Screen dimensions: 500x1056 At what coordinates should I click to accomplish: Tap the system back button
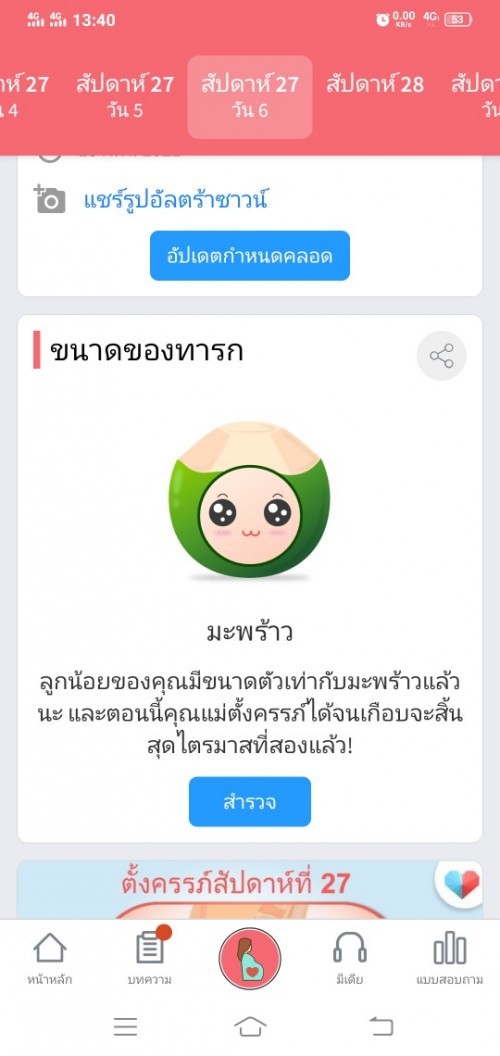381,1026
